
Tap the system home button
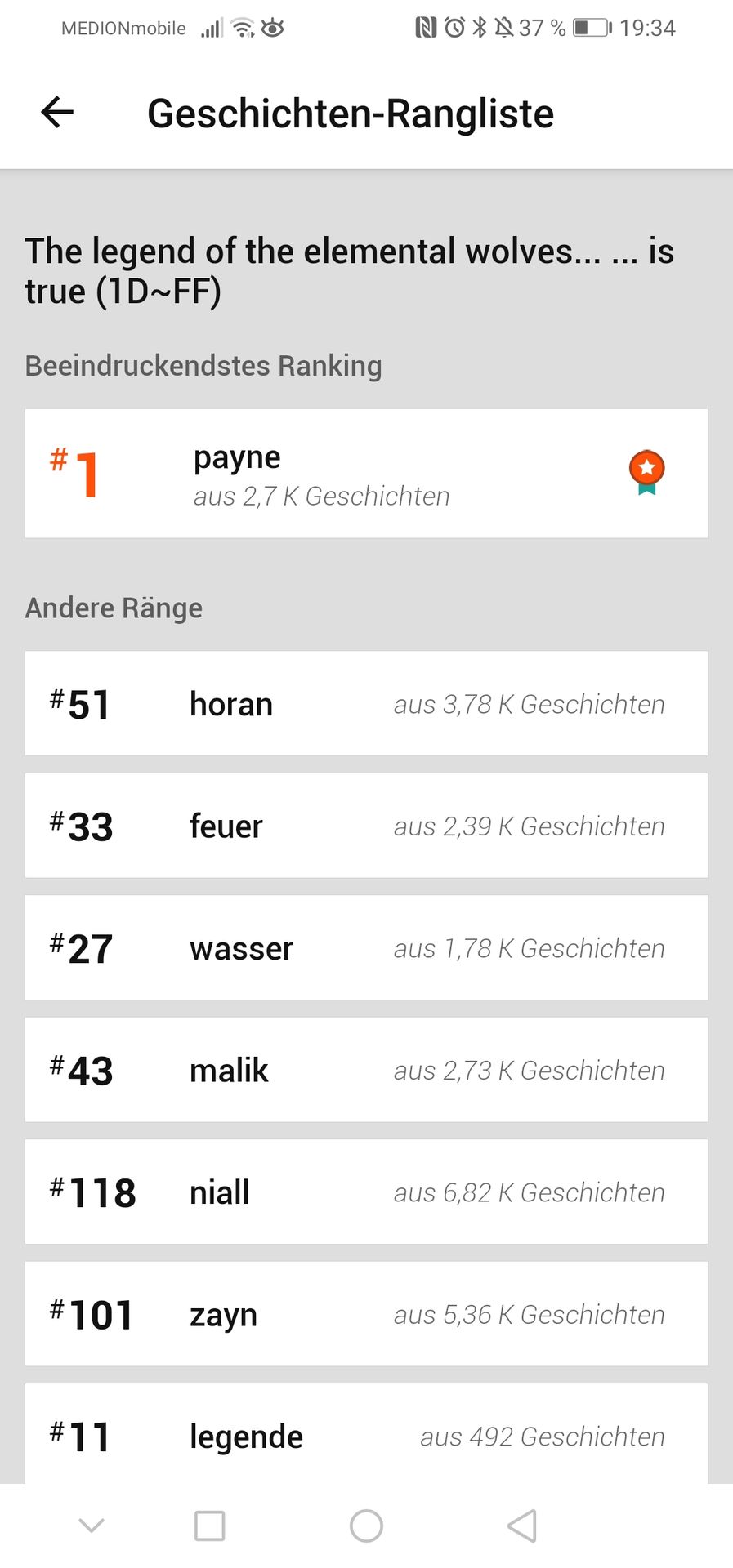point(366,1526)
